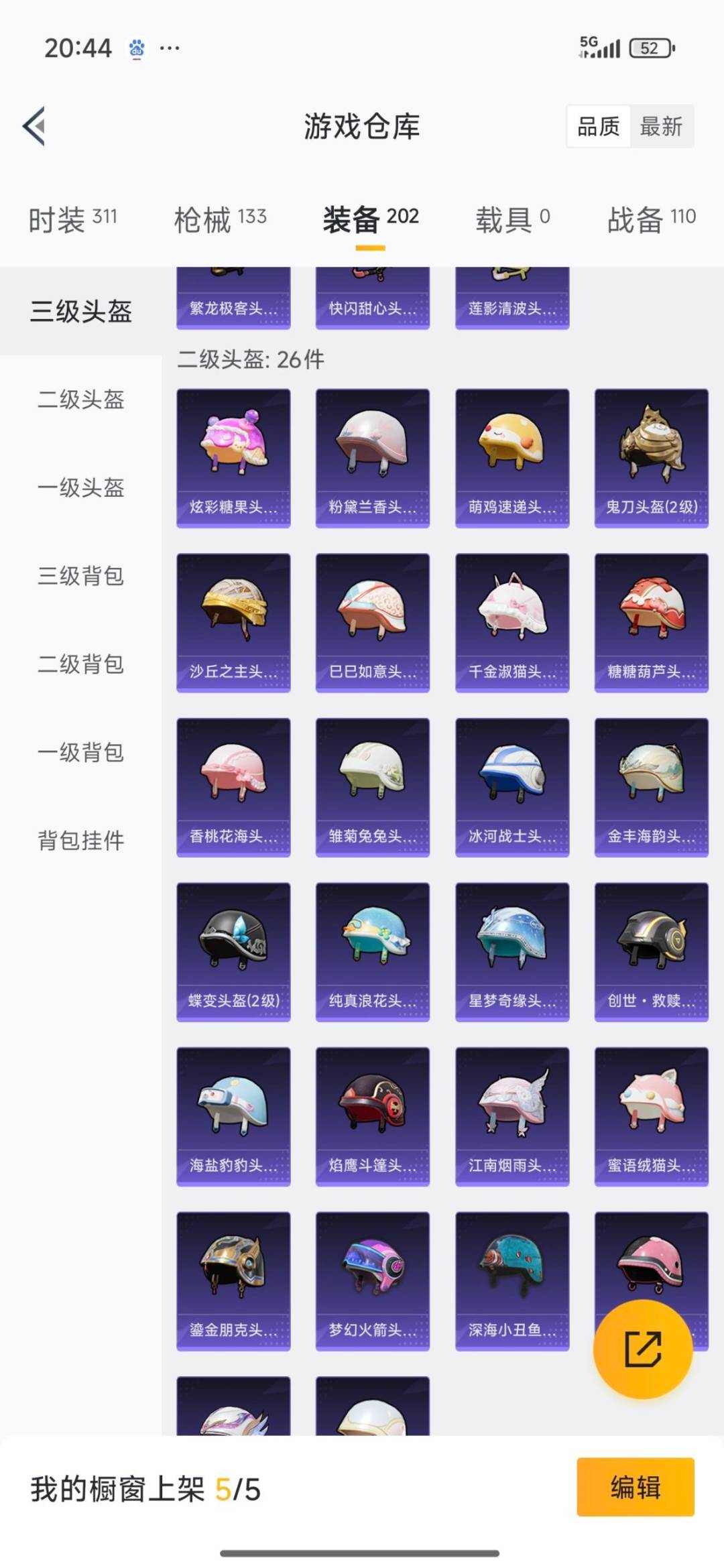Switch sorting to 最新
This screenshot has height=1568, width=724.
coord(660,126)
